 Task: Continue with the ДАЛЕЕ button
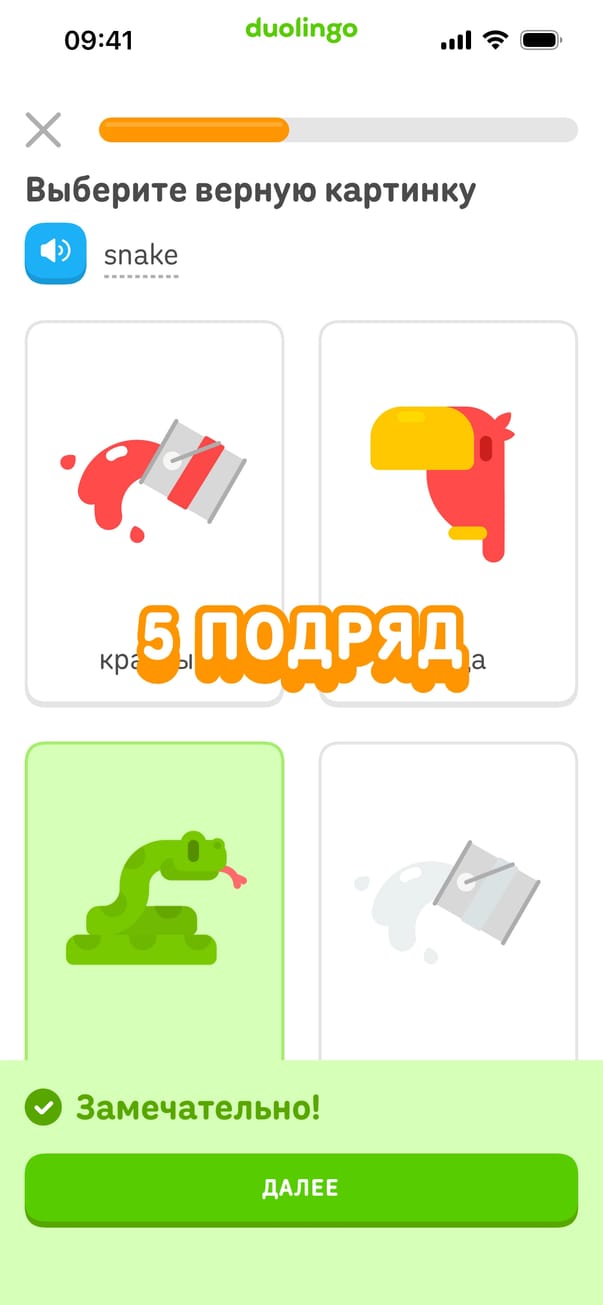(301, 1188)
